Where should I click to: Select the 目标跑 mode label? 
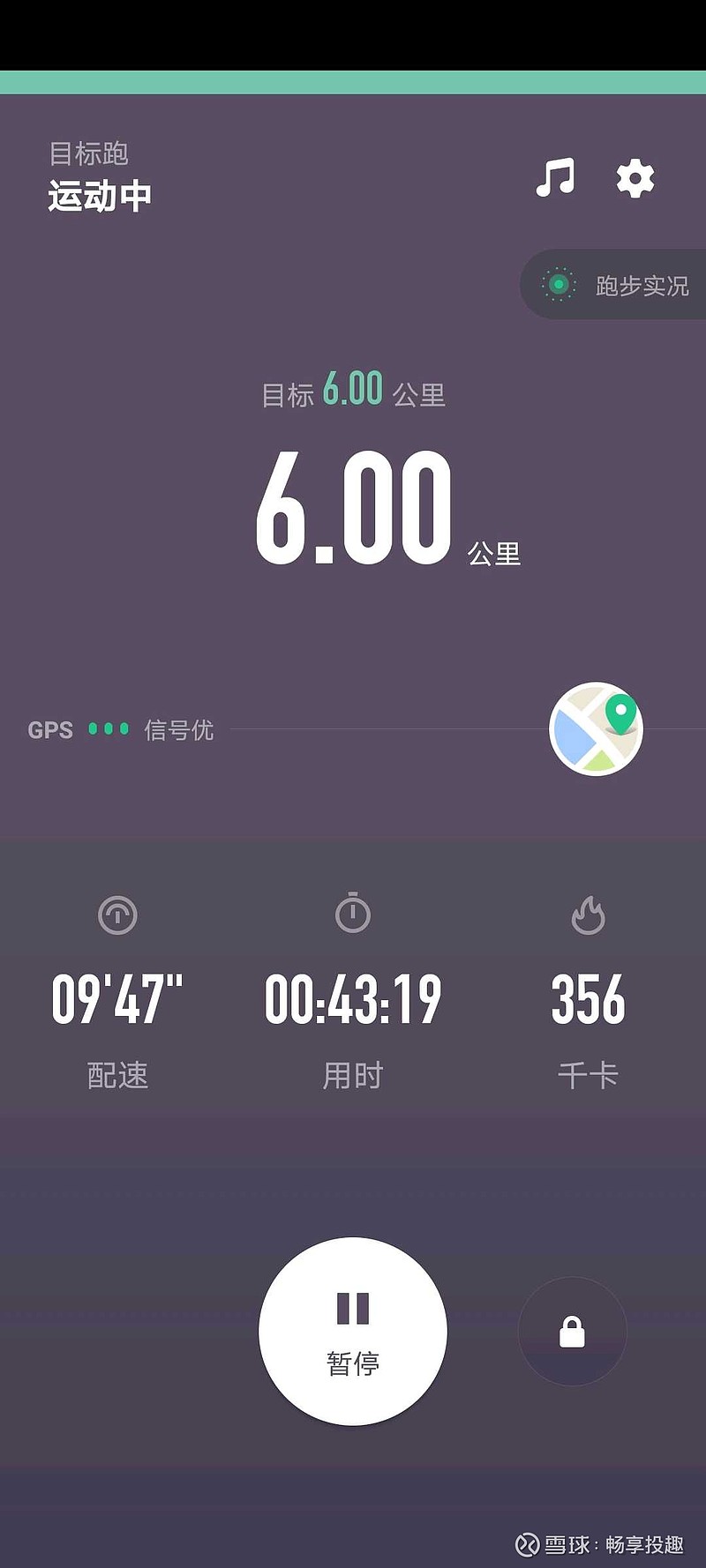coord(88,153)
